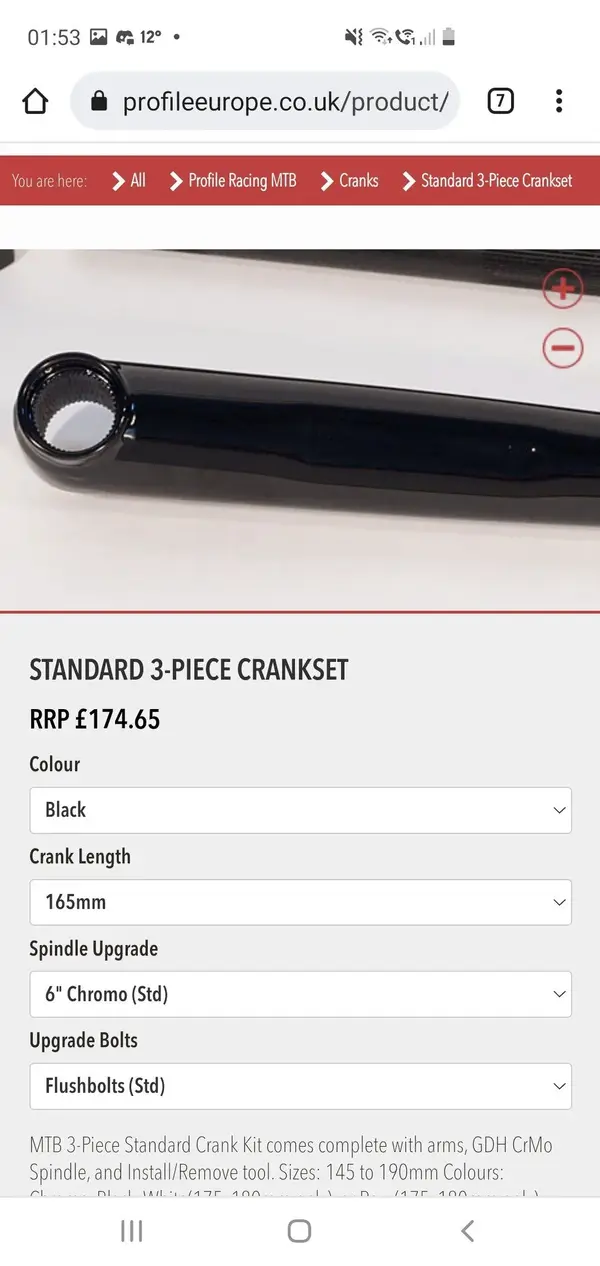Open the browser overflow menu
600x1266 pixels.
coord(559,101)
